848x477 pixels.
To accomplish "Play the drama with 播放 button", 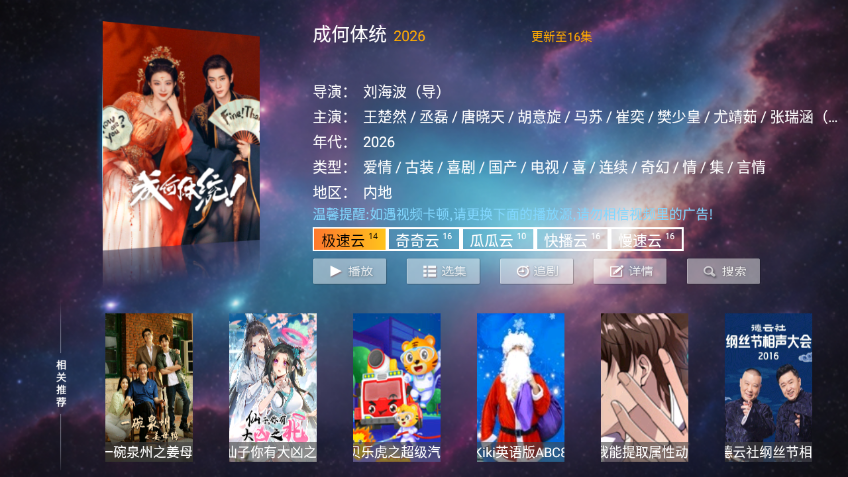I will (x=349, y=271).
